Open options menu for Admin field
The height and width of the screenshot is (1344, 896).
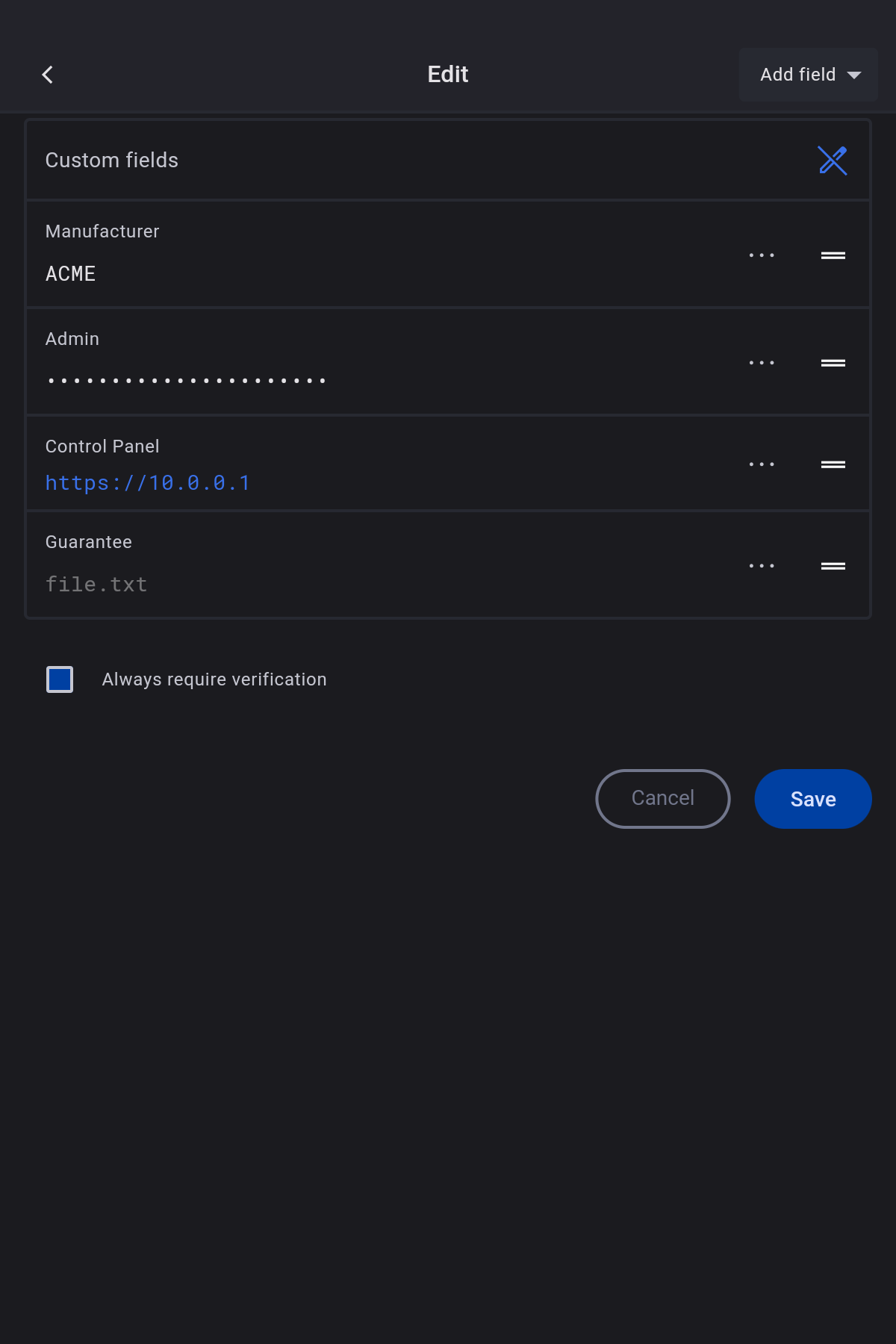[x=762, y=363]
